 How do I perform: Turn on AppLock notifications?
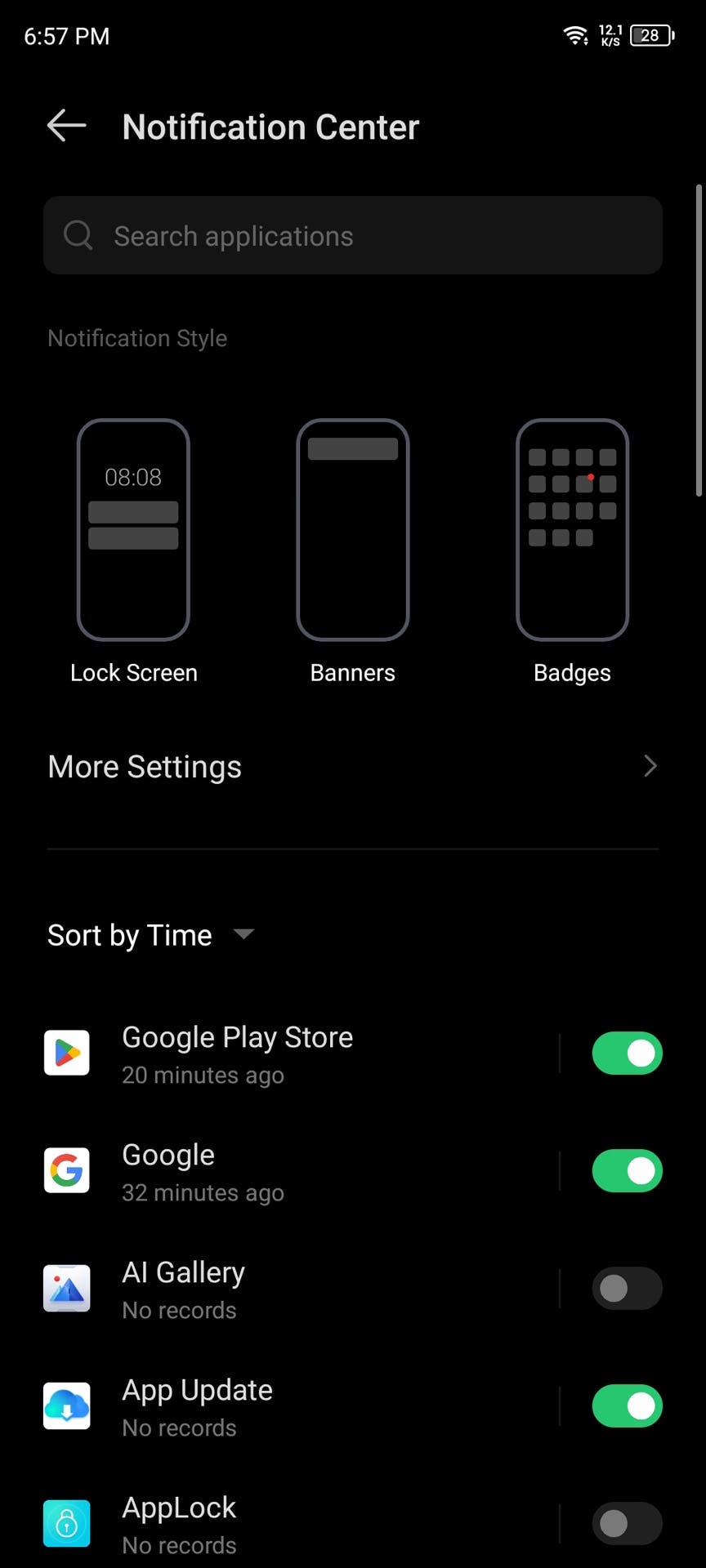(x=627, y=1524)
